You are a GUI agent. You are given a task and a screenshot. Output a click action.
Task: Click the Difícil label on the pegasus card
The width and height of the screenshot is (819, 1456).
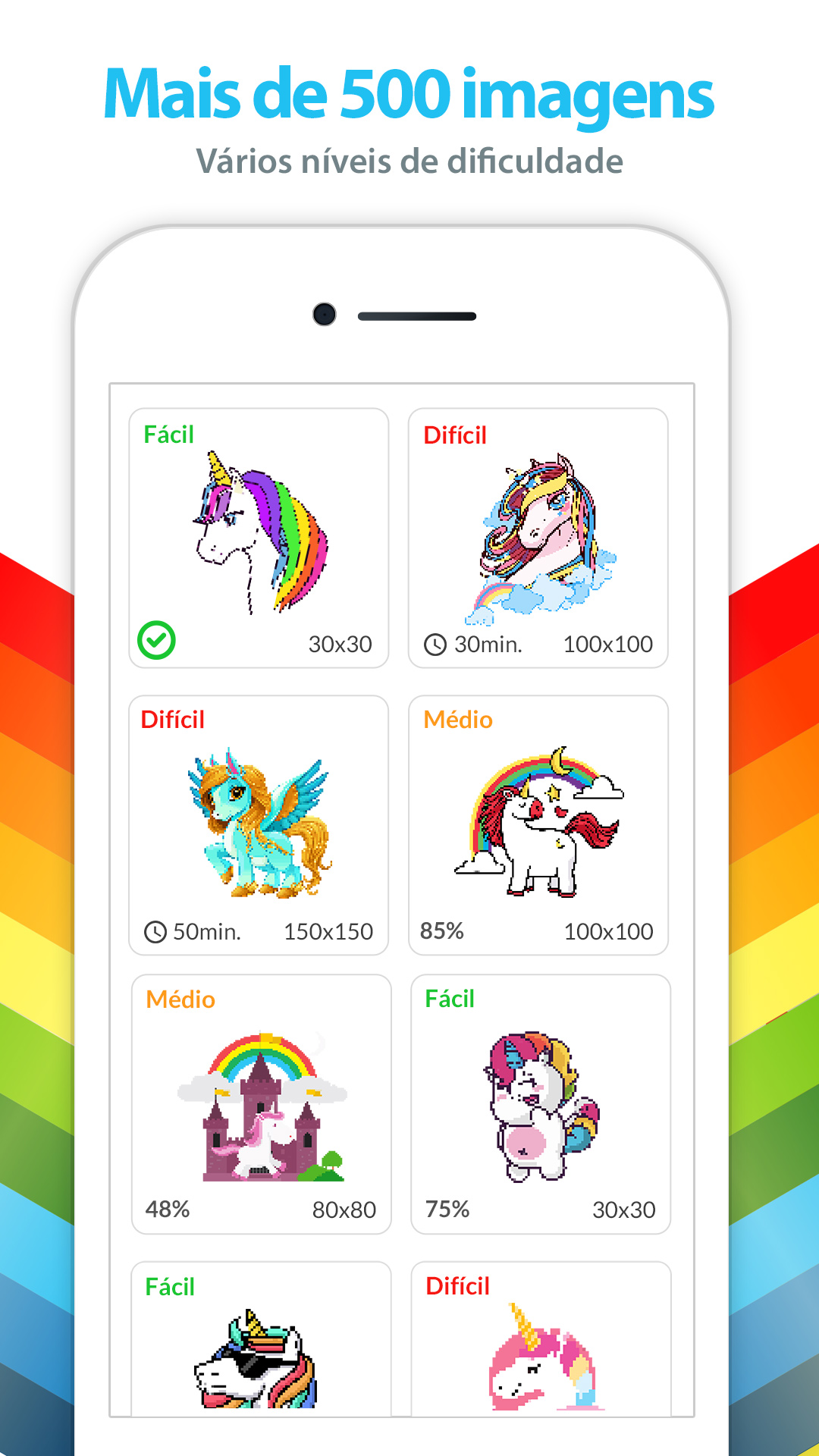[x=174, y=720]
